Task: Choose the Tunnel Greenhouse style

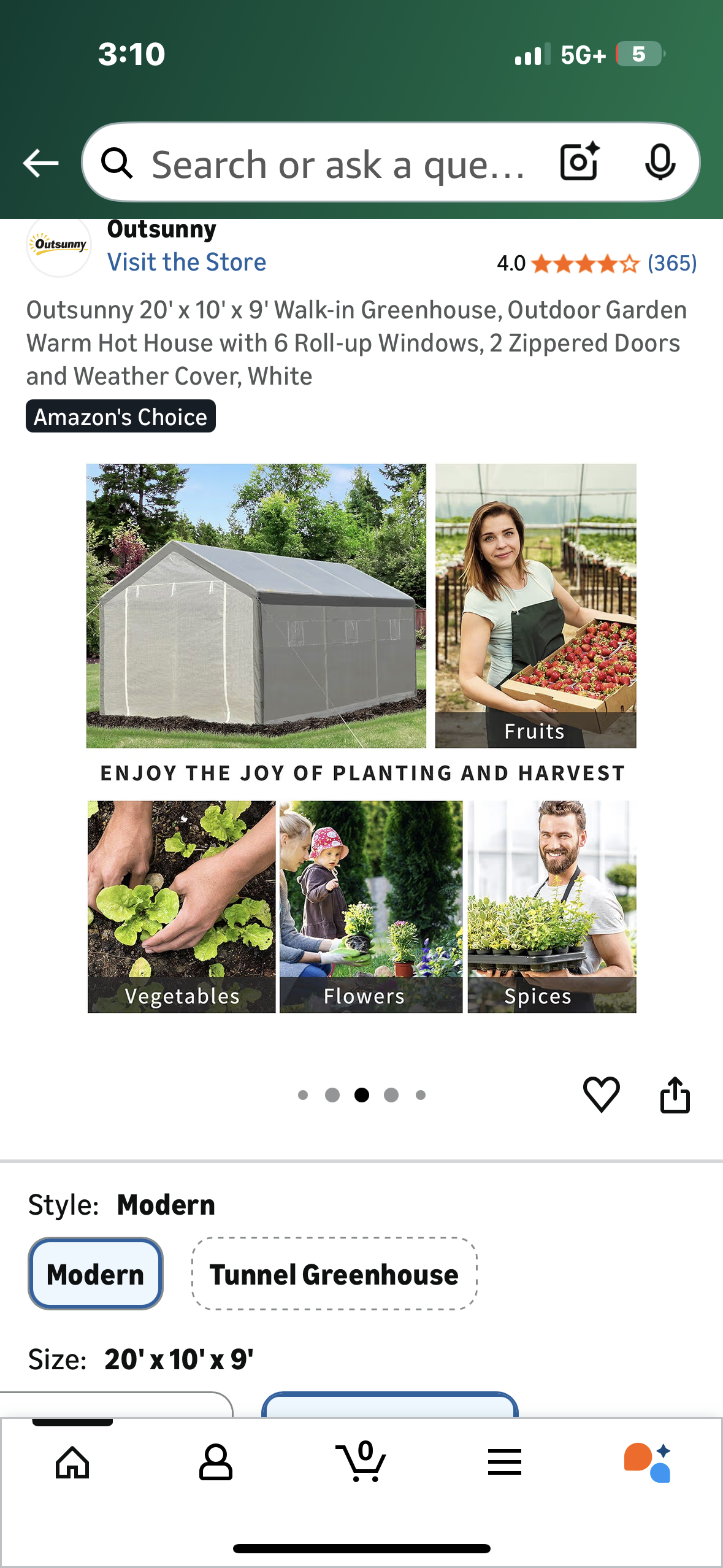Action: tap(334, 1274)
